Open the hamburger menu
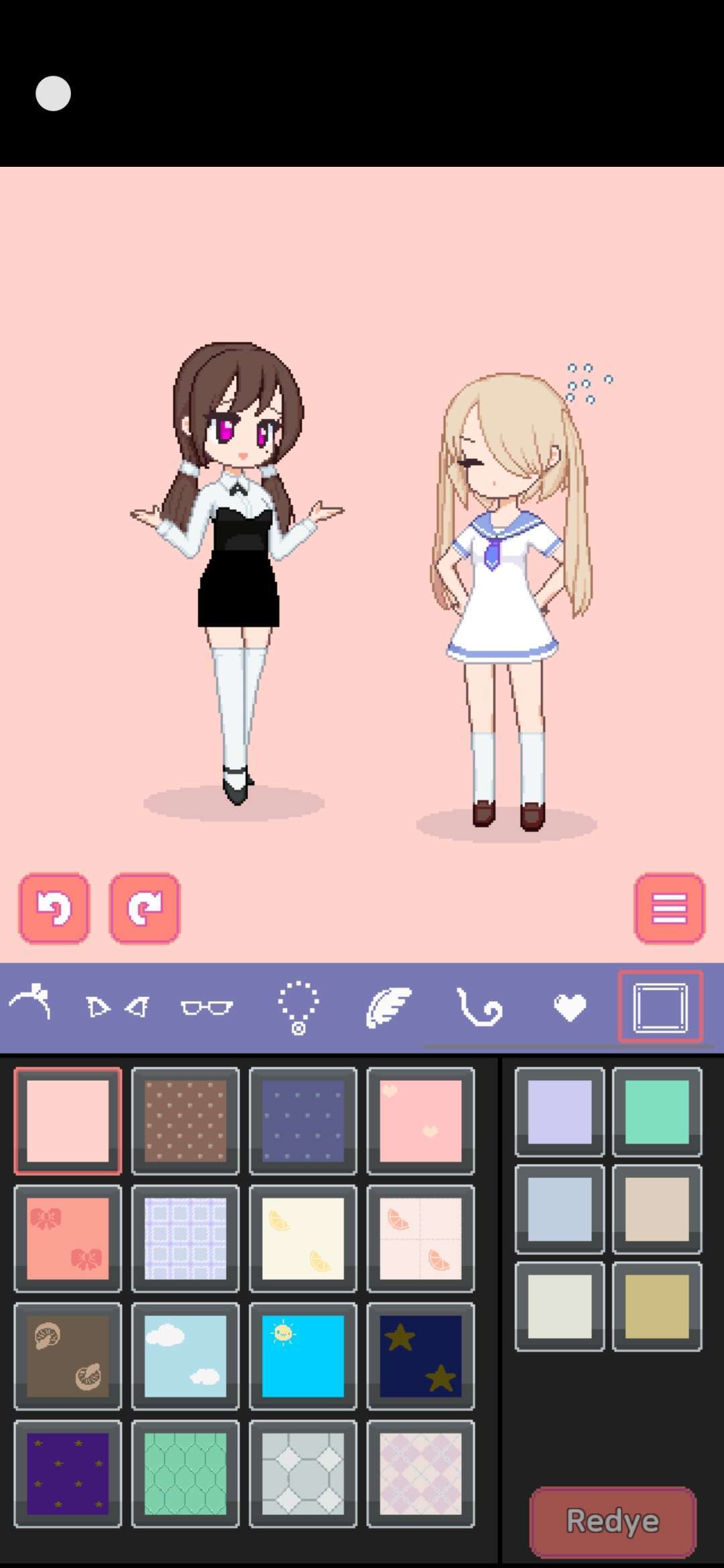This screenshot has width=724, height=1568. (x=669, y=908)
